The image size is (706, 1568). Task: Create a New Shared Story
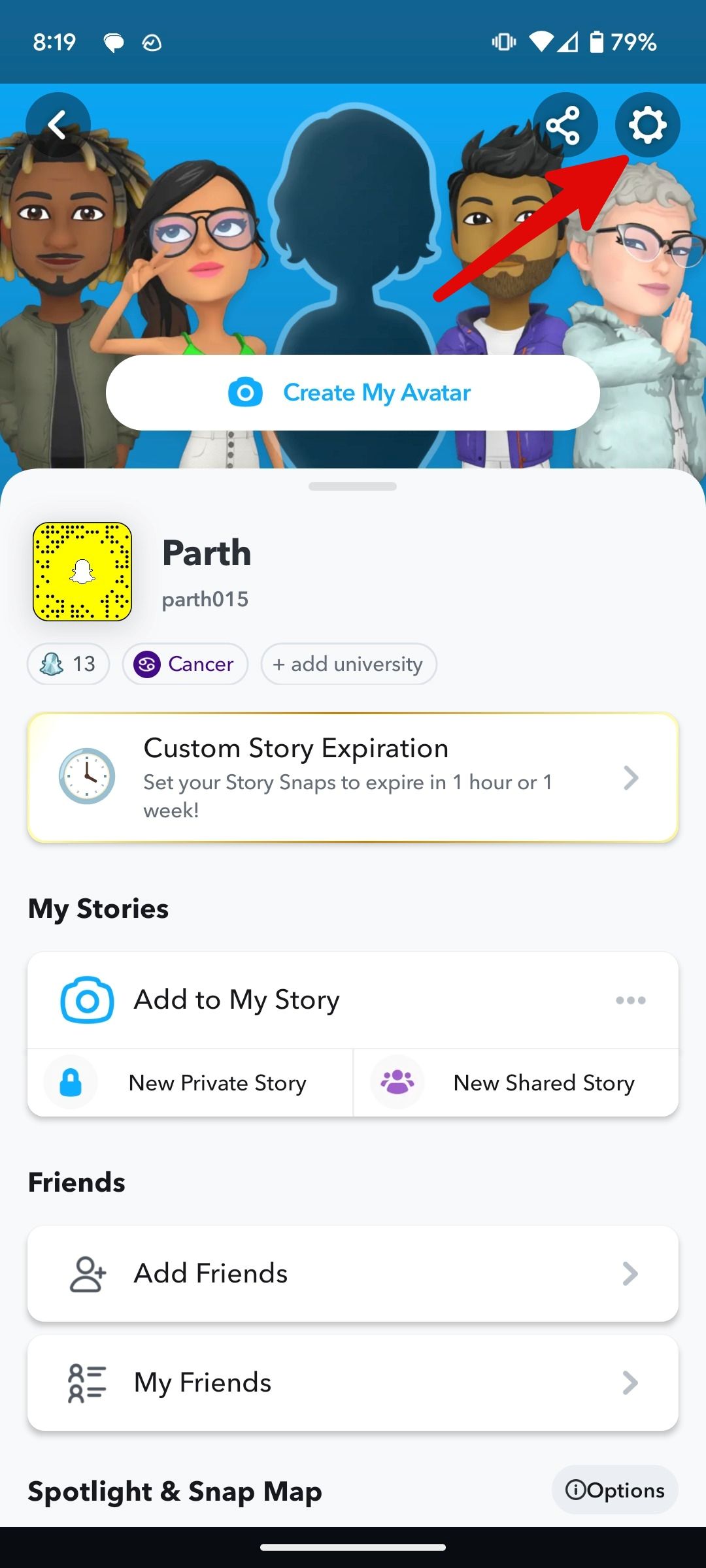516,1083
